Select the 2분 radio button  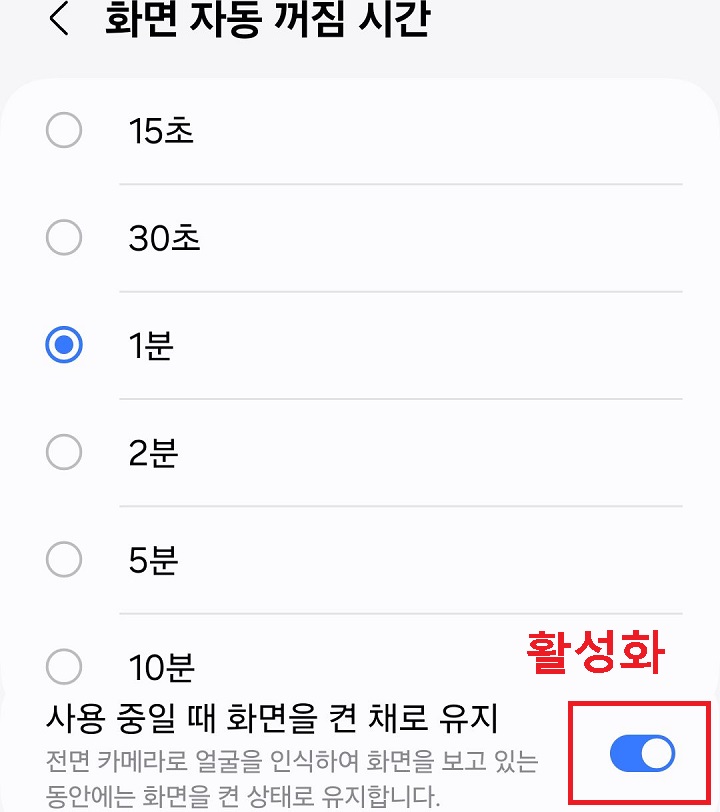pyautogui.click(x=64, y=453)
